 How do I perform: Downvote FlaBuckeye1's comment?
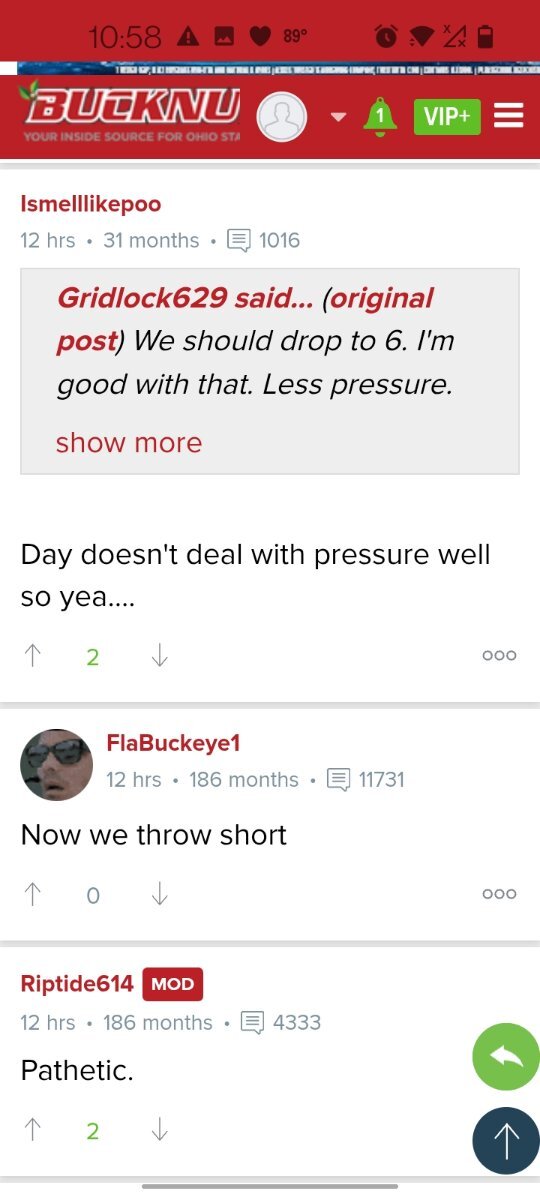pyautogui.click(x=158, y=895)
